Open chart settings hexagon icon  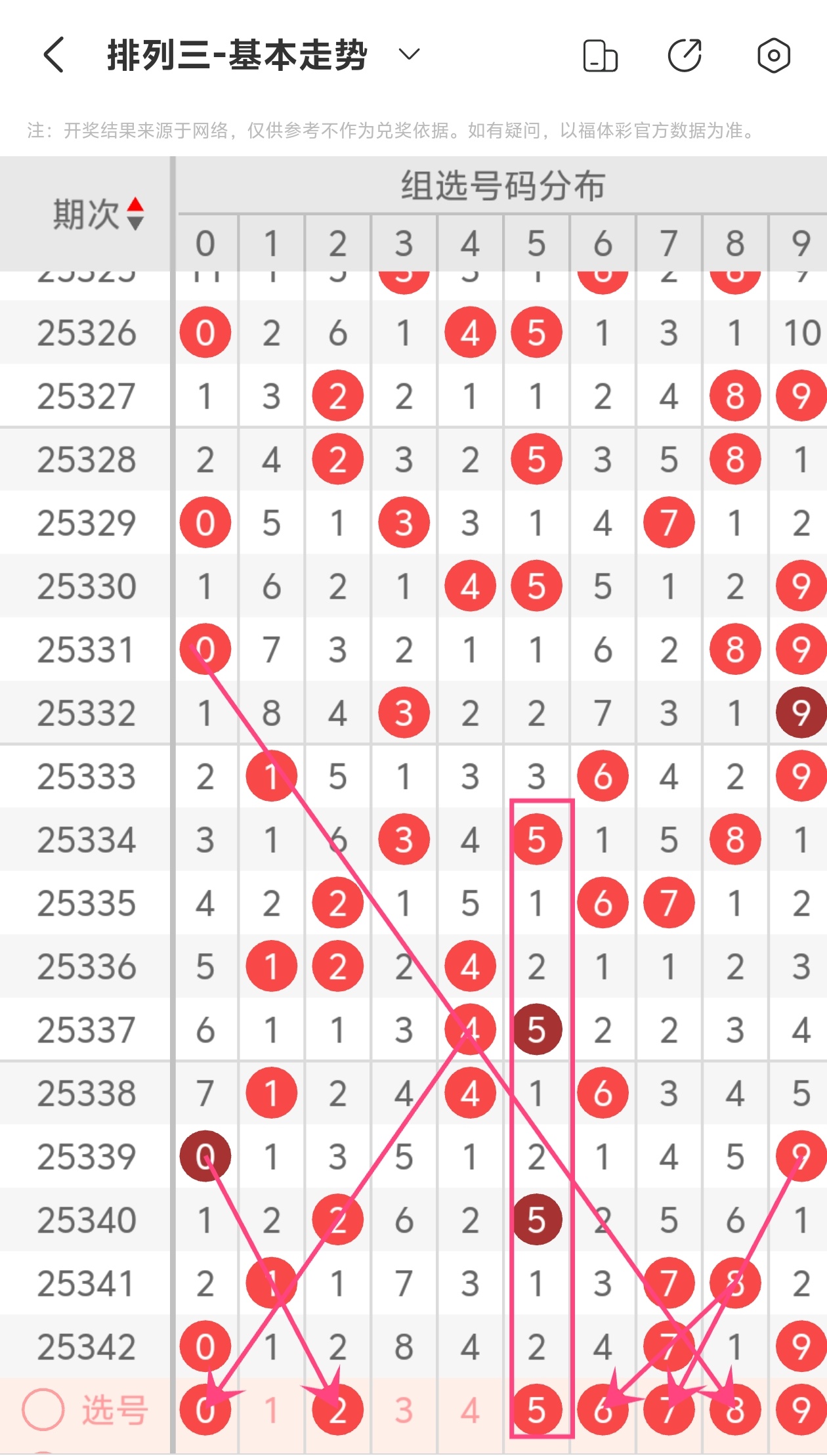pos(773,56)
